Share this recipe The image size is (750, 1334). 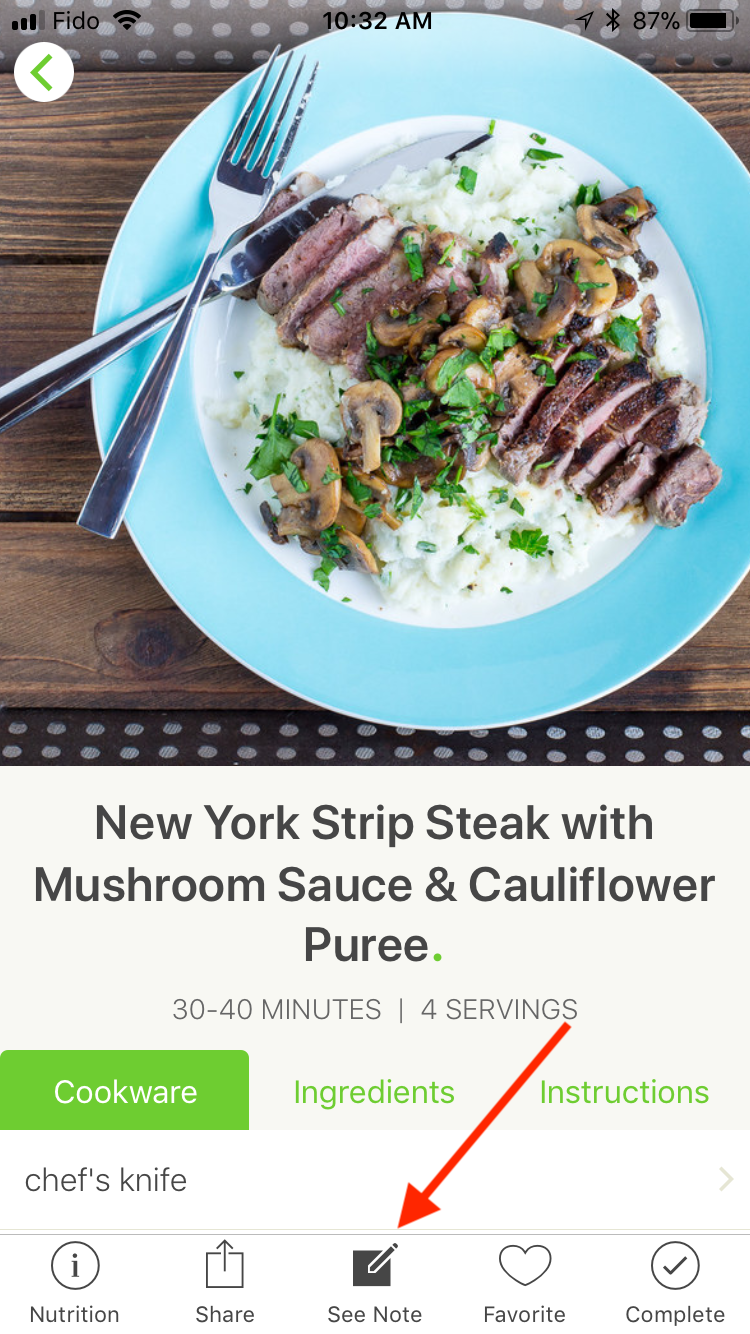[225, 1283]
